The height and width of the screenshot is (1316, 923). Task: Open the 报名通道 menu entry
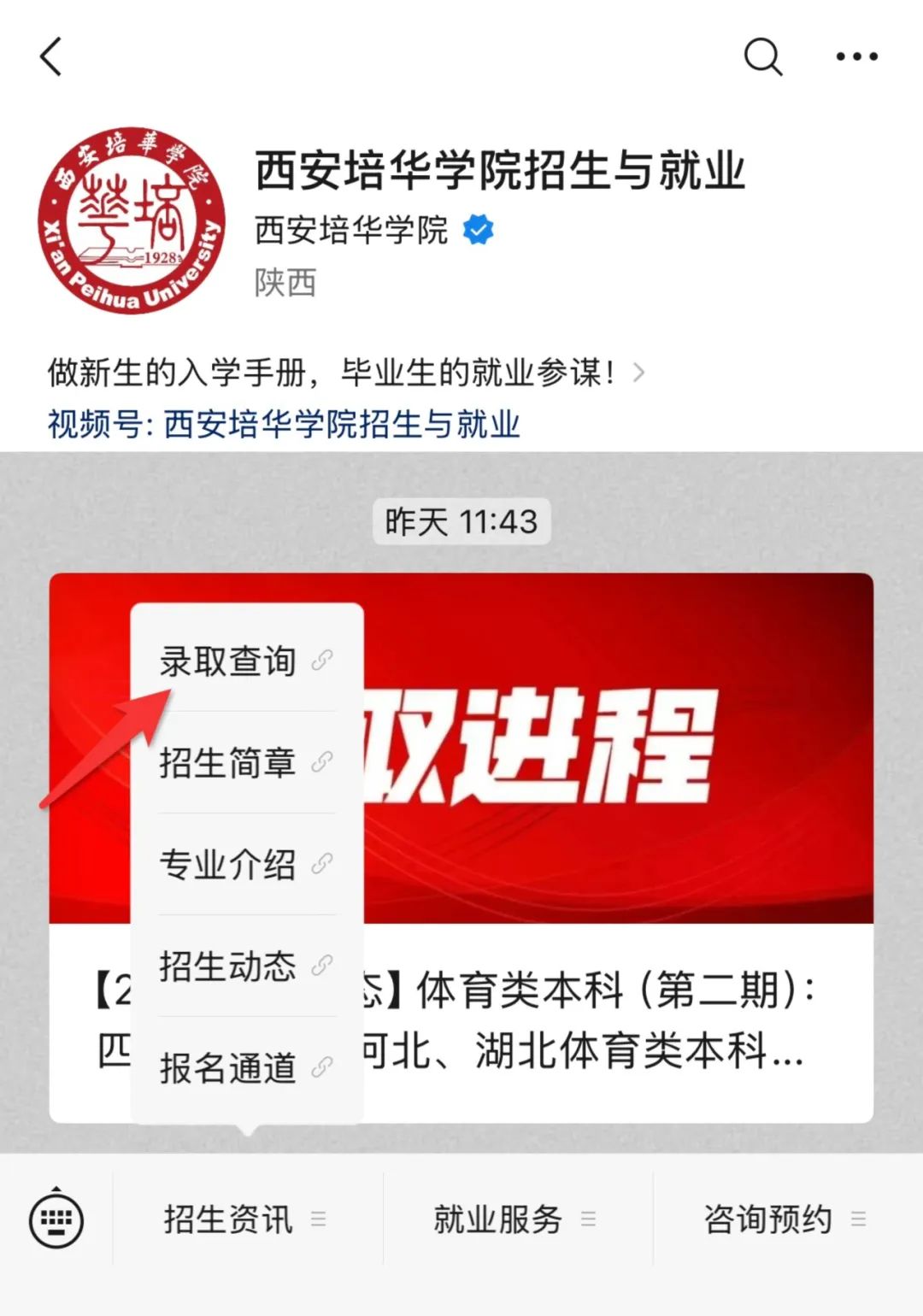click(245, 1067)
